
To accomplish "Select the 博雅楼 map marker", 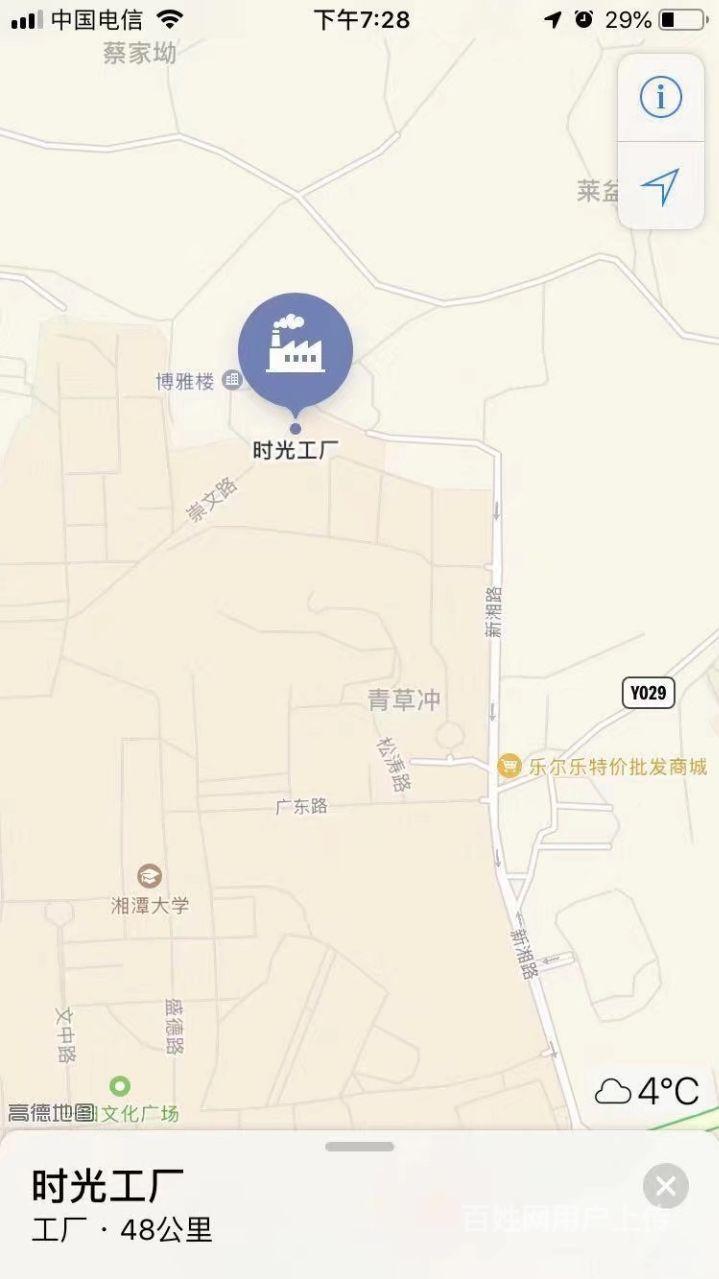I will (232, 379).
